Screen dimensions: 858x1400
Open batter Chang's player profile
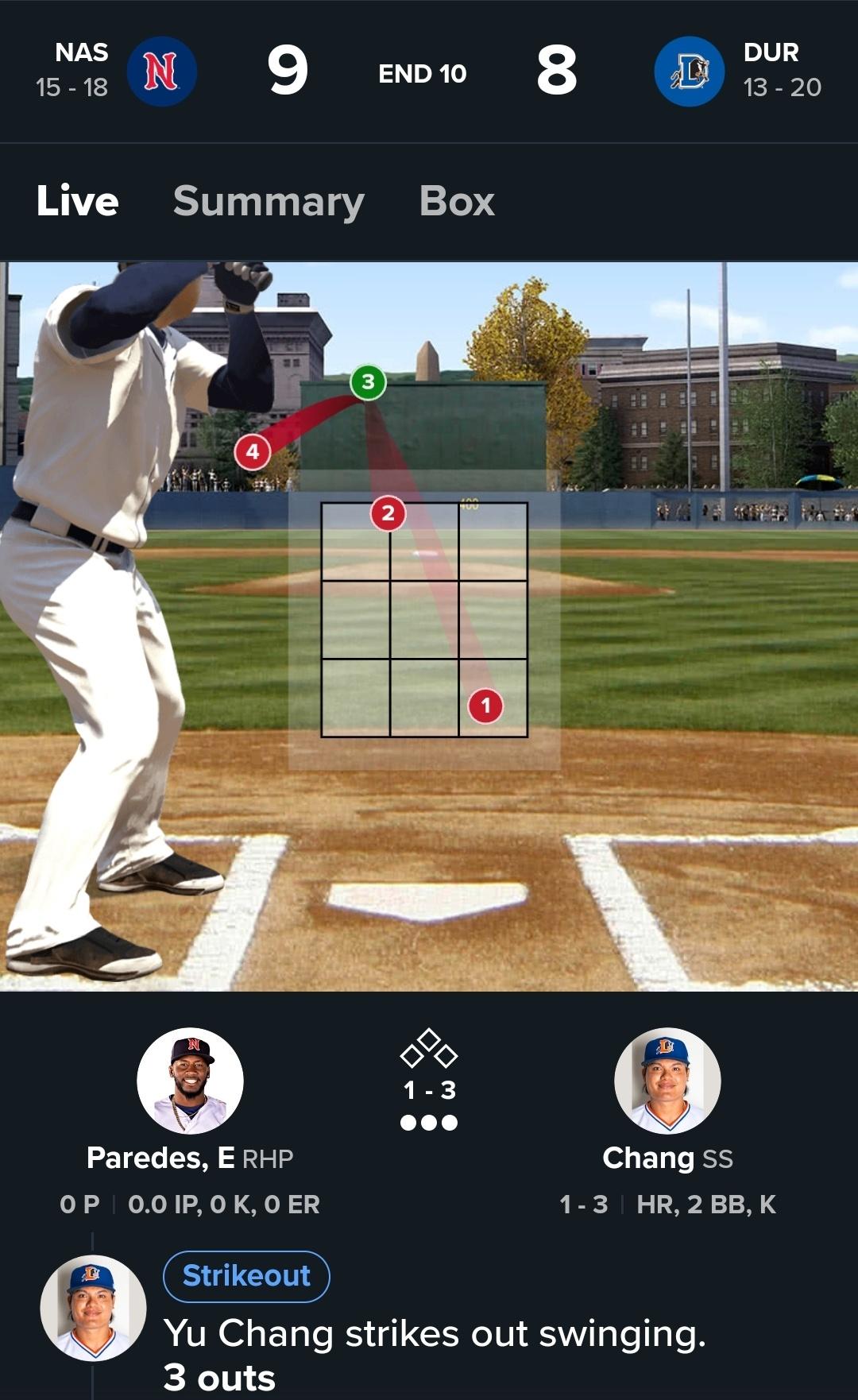(x=667, y=1081)
